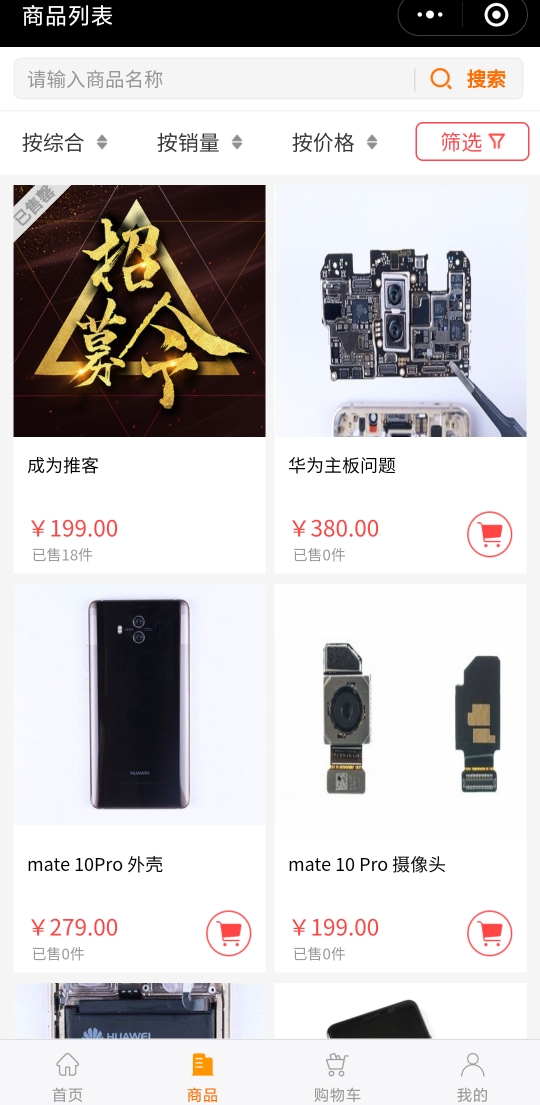Close the mini program via the circle icon
This screenshot has height=1105, width=540.
pos(496,14)
